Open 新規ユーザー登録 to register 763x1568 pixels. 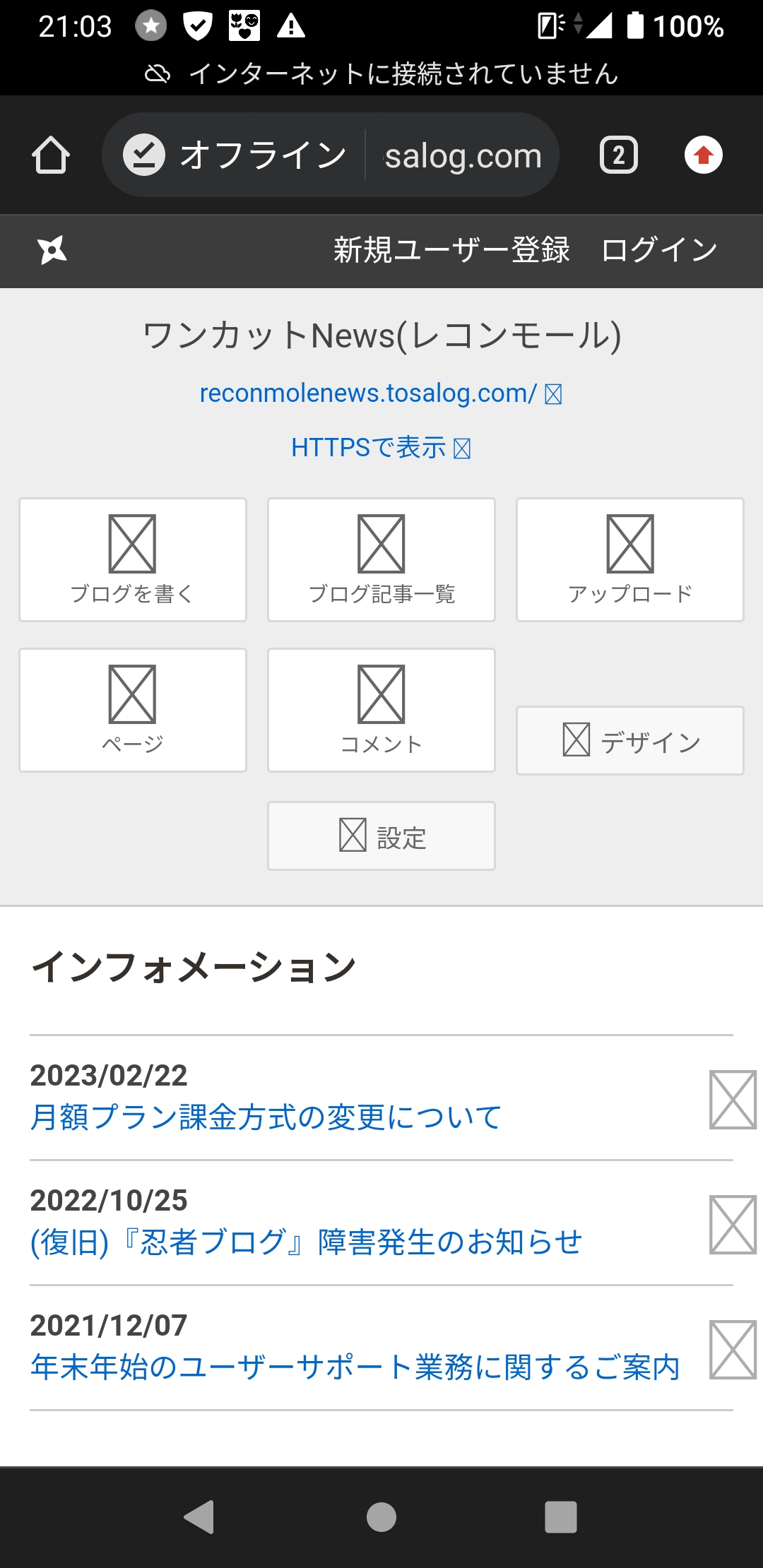point(451,250)
